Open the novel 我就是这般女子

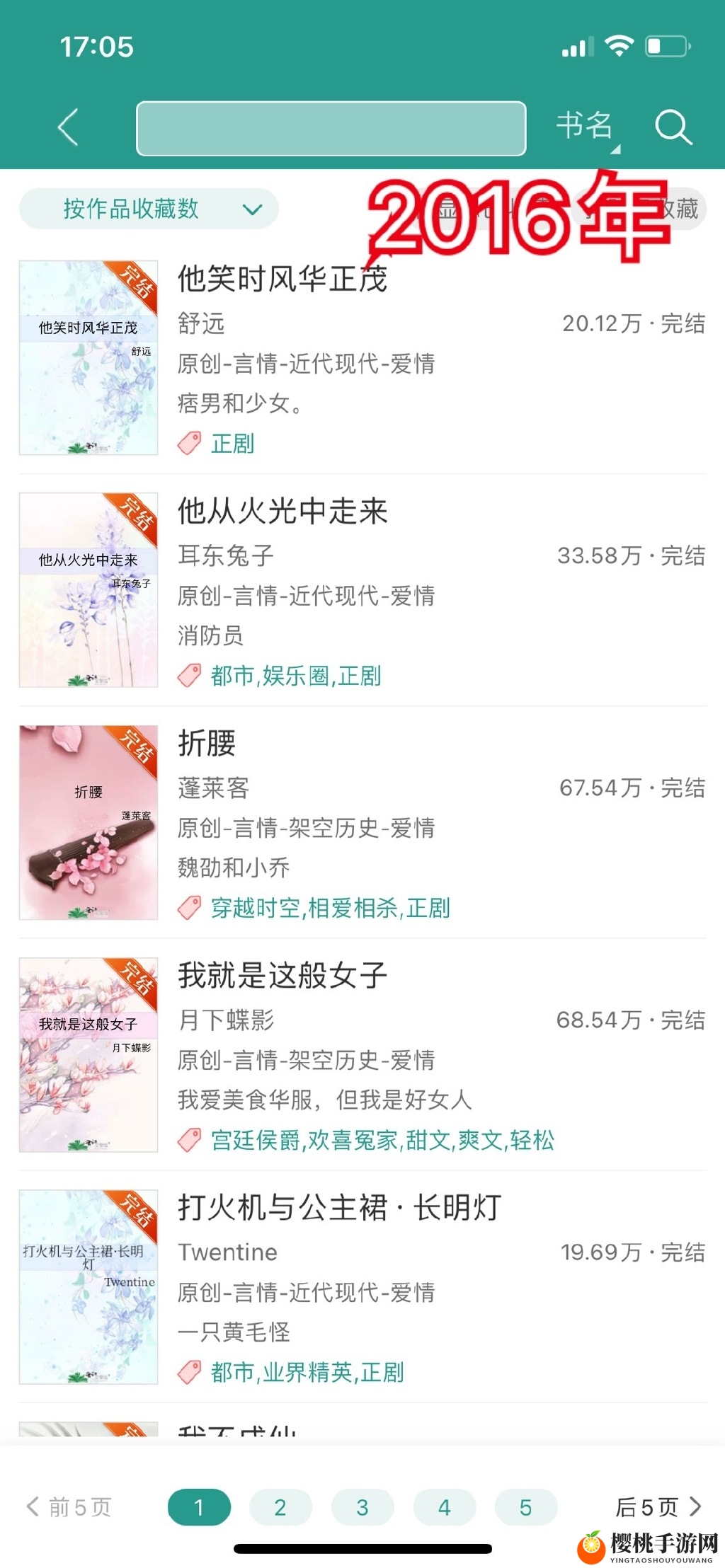point(282,975)
